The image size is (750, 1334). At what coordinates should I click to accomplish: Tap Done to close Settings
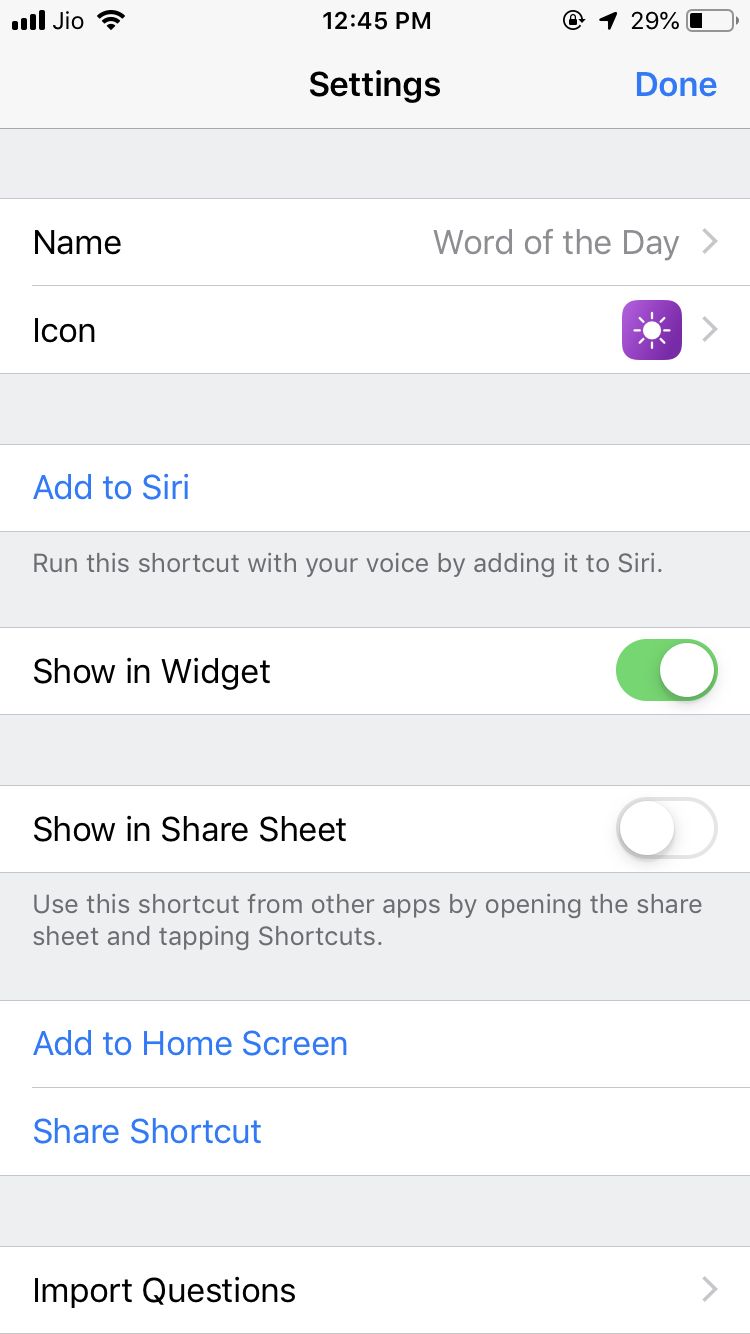tap(675, 85)
